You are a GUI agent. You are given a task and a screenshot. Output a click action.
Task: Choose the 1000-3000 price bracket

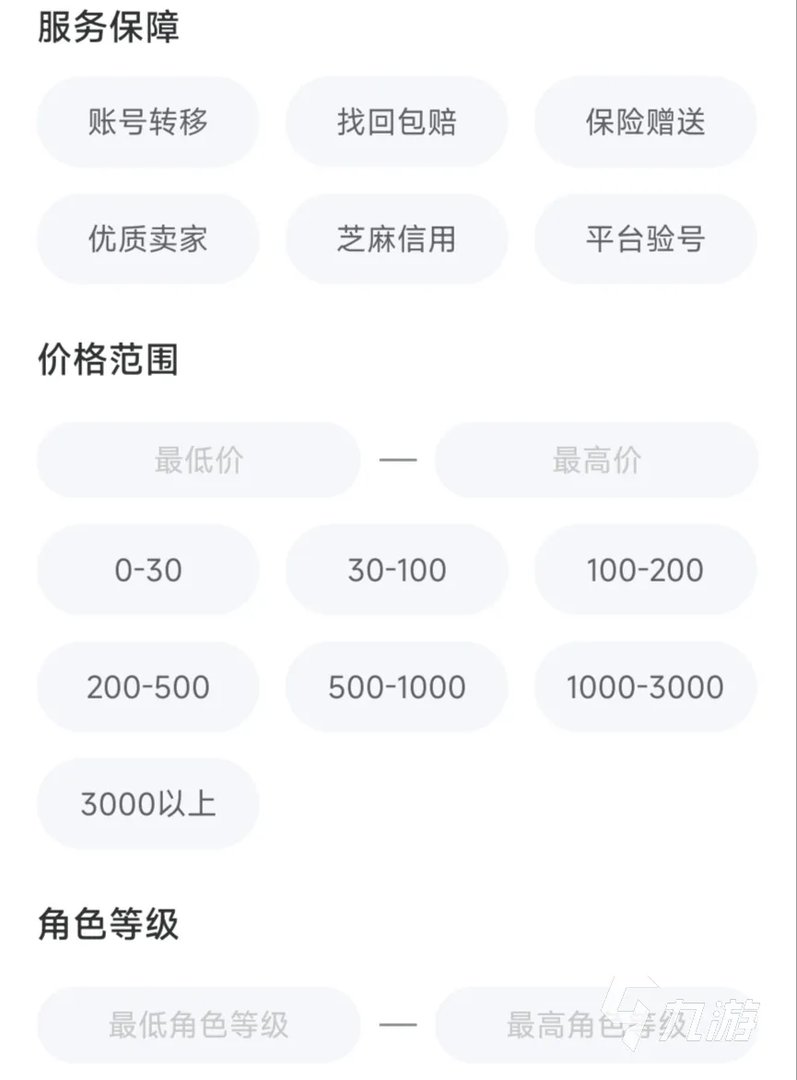pos(645,687)
